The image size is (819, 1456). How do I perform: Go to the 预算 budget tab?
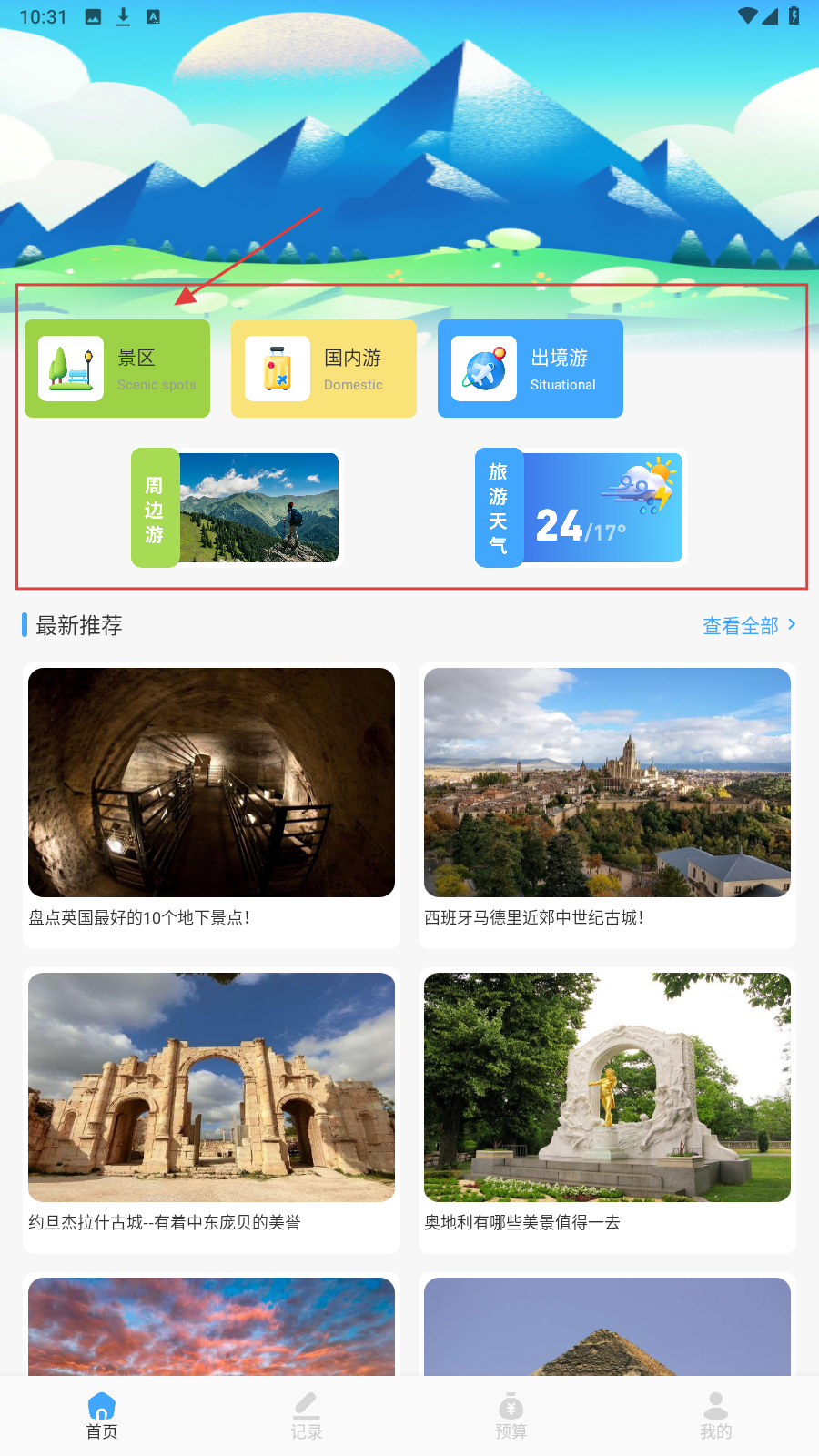tap(511, 1415)
